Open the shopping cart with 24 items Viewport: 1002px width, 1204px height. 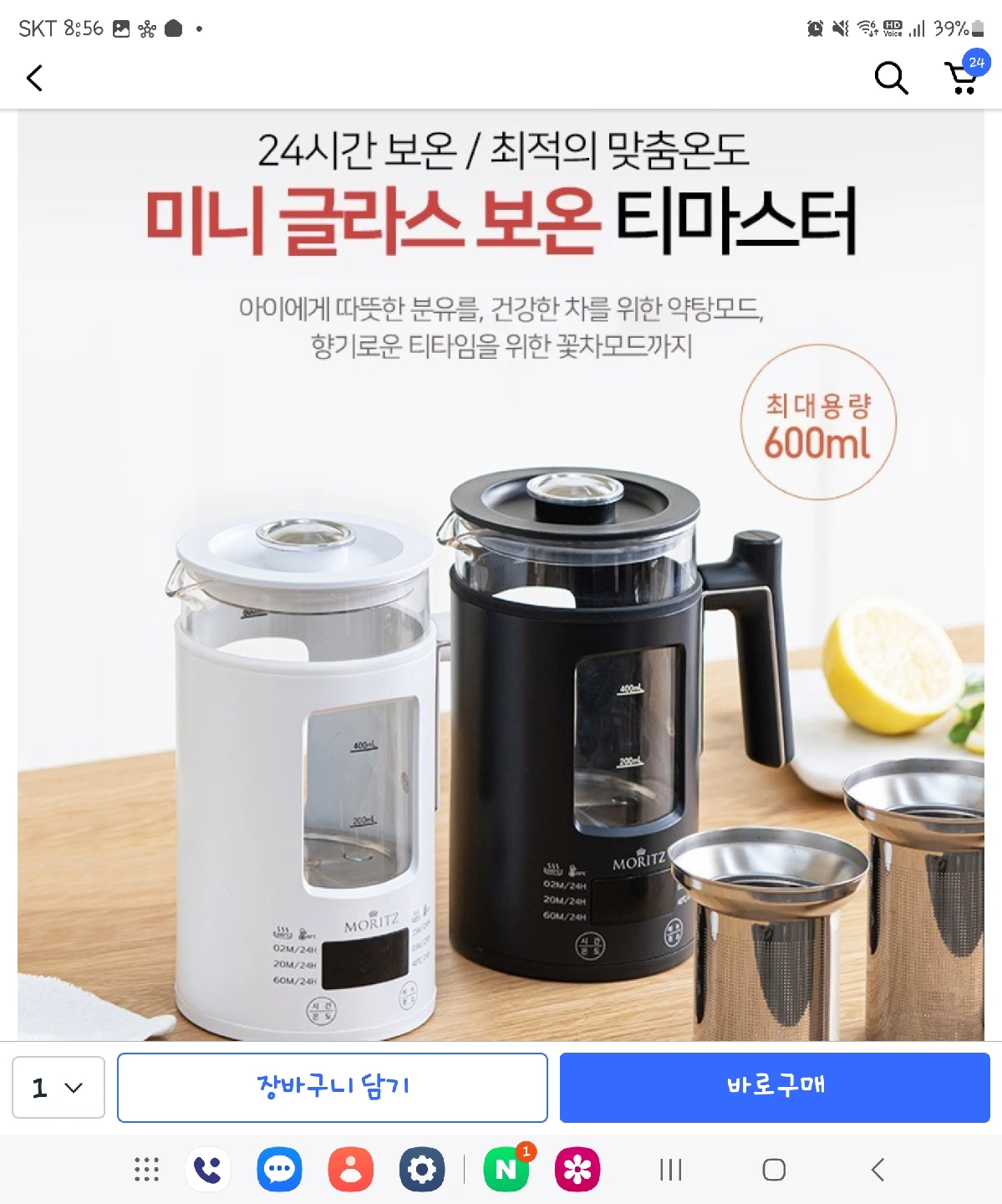[x=964, y=77]
